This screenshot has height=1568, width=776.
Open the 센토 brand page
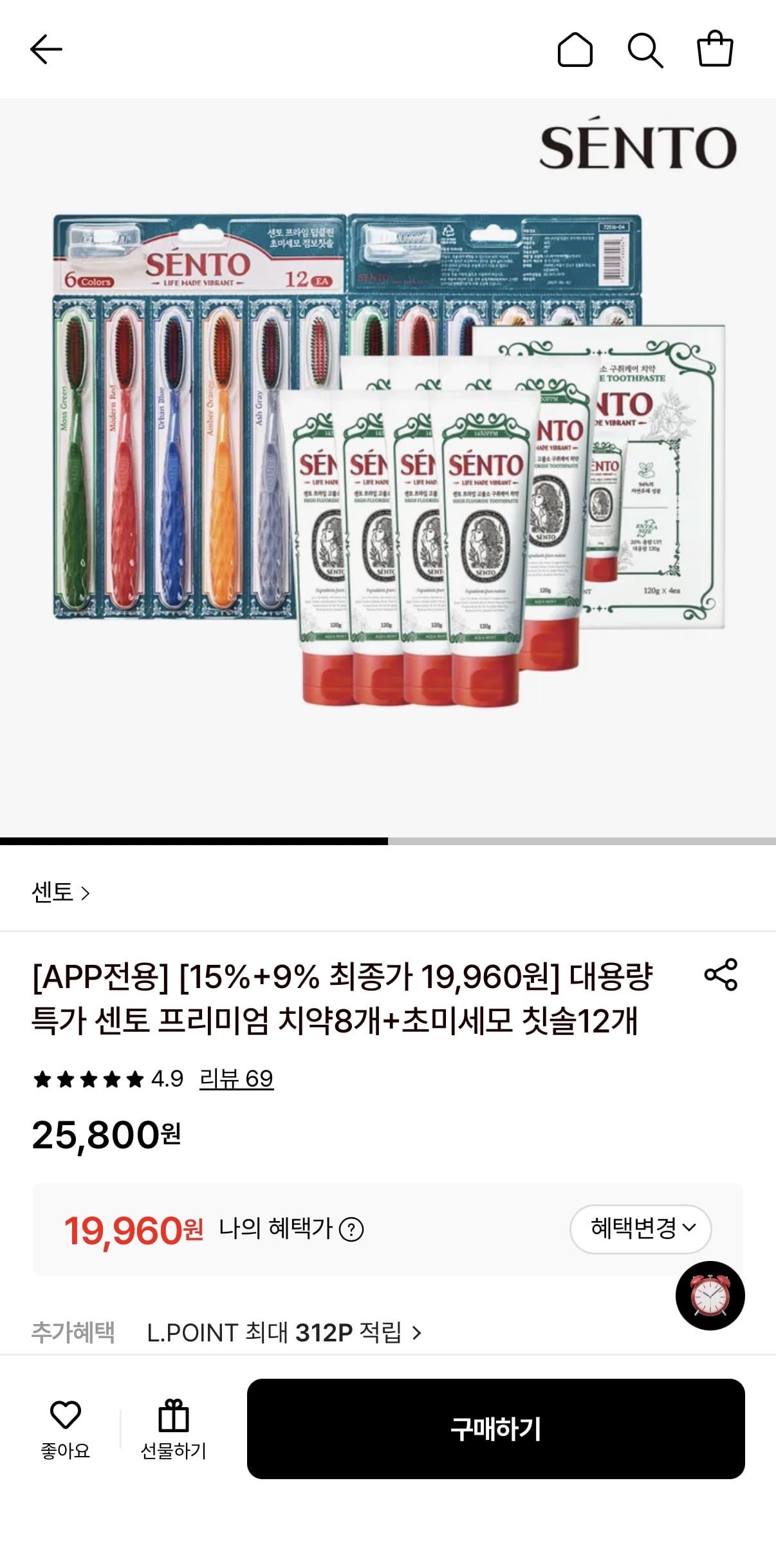point(60,893)
